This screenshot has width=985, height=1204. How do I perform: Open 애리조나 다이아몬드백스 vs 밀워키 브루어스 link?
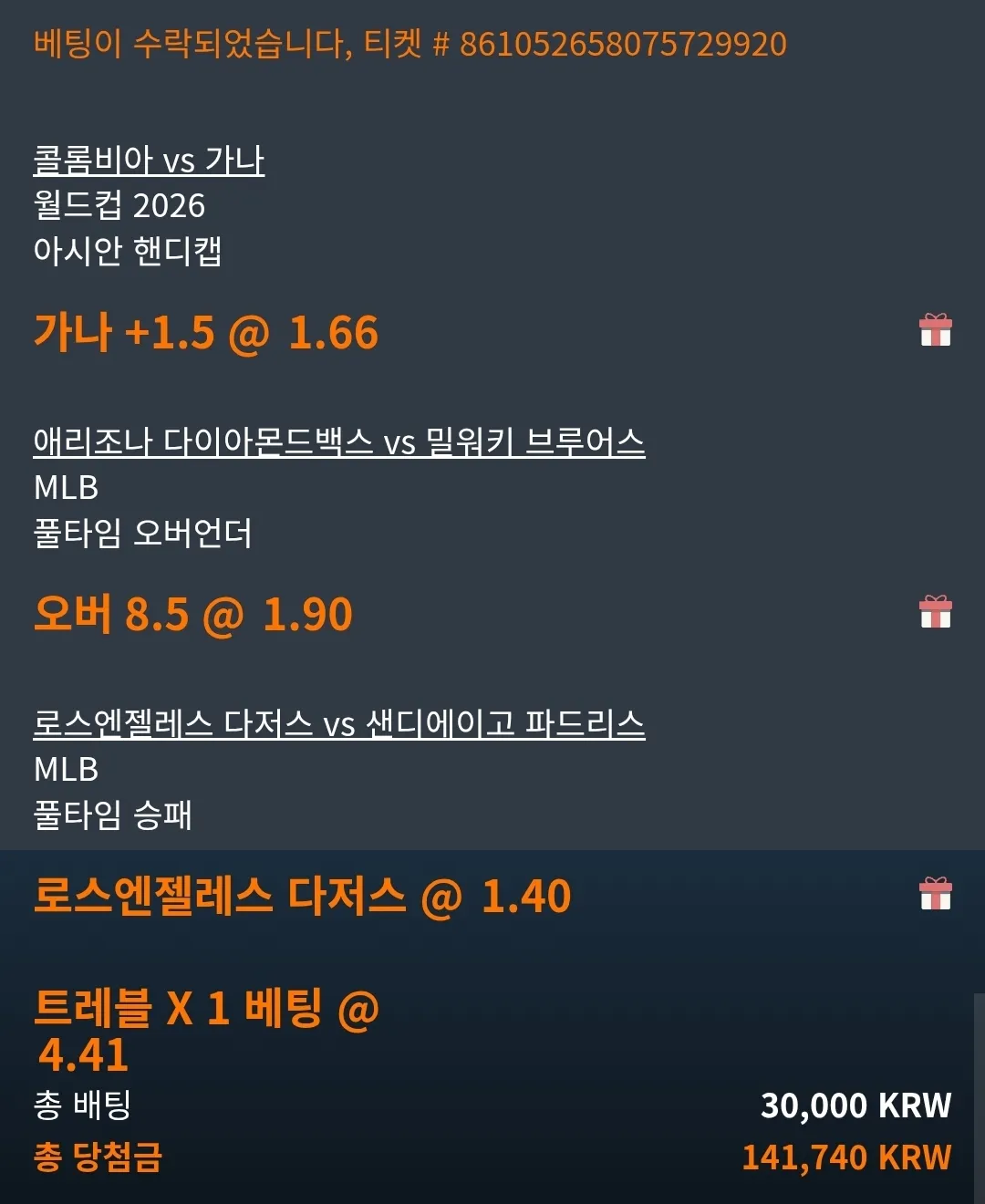point(339,441)
